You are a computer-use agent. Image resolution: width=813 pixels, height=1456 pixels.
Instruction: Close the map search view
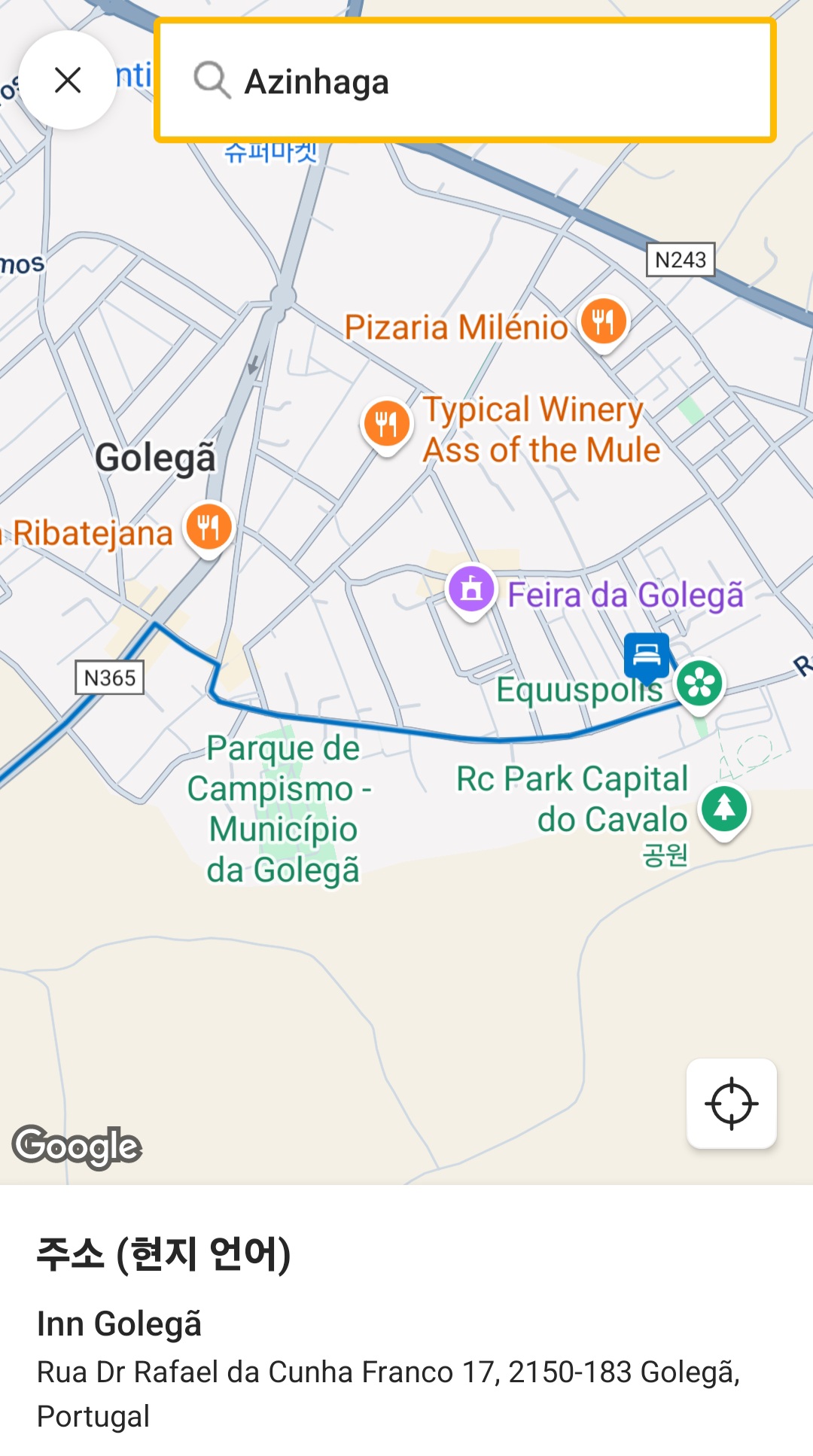pos(68,80)
